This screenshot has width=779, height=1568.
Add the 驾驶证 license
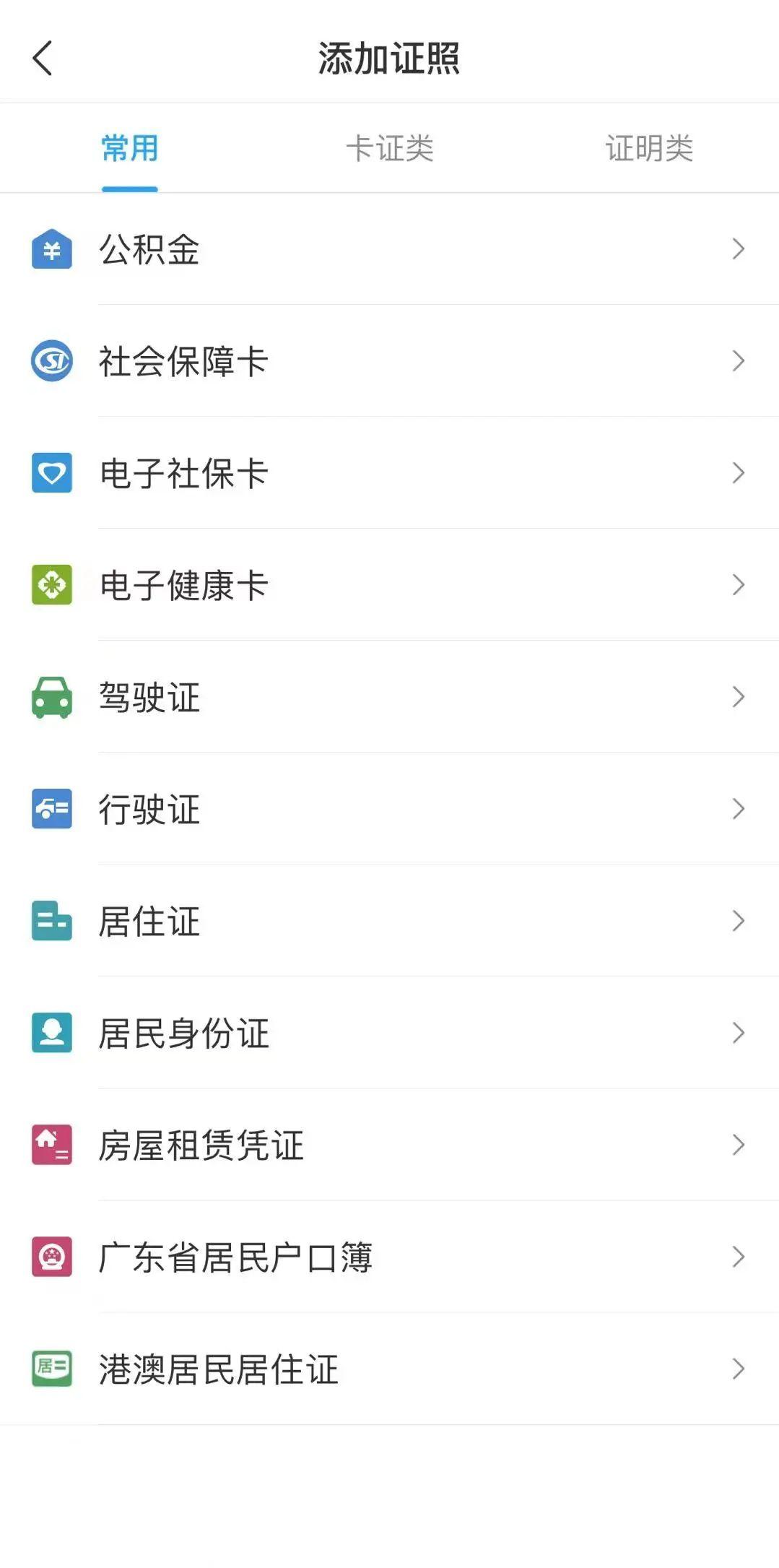point(390,697)
